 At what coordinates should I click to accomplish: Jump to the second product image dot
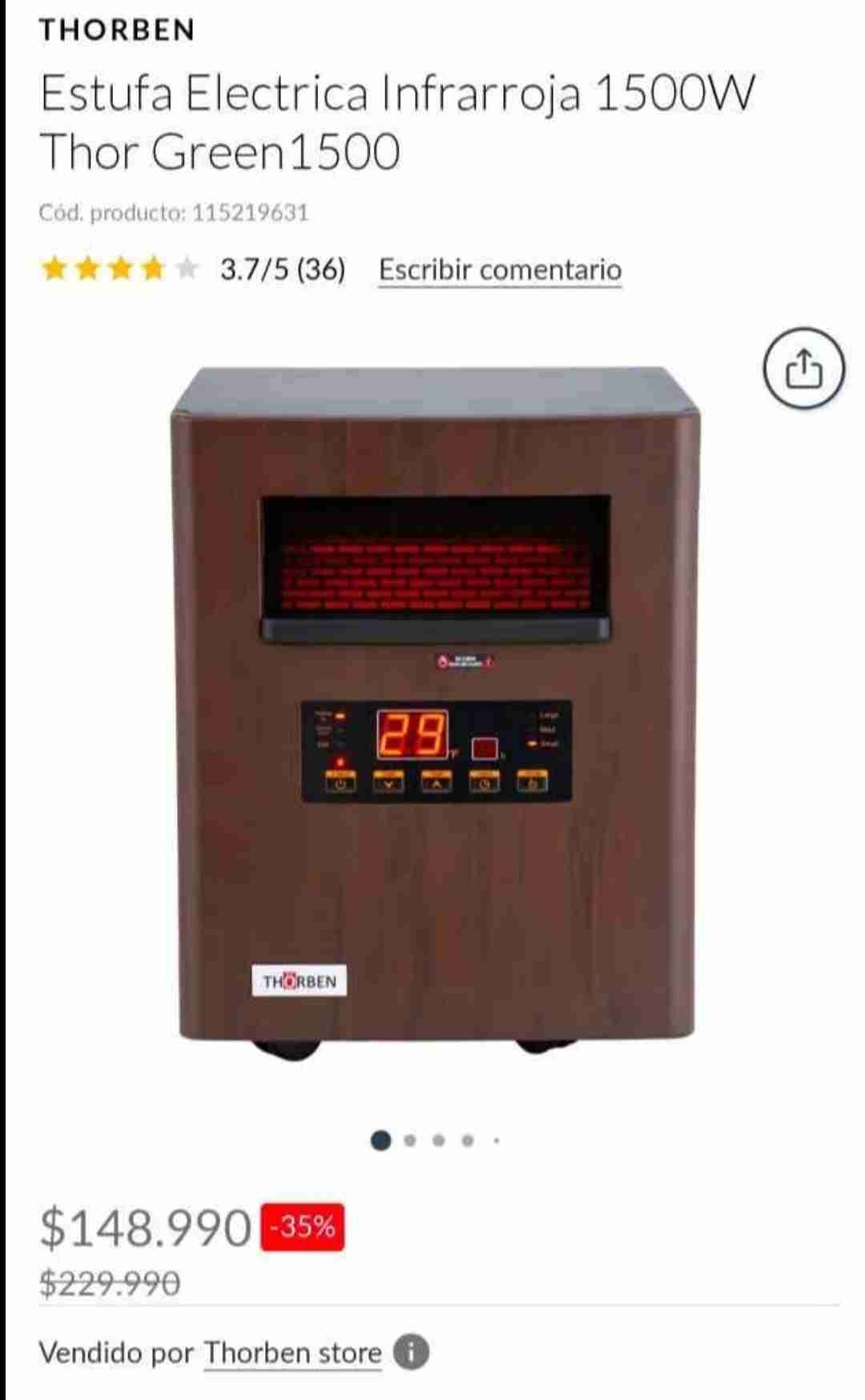pyautogui.click(x=410, y=1141)
